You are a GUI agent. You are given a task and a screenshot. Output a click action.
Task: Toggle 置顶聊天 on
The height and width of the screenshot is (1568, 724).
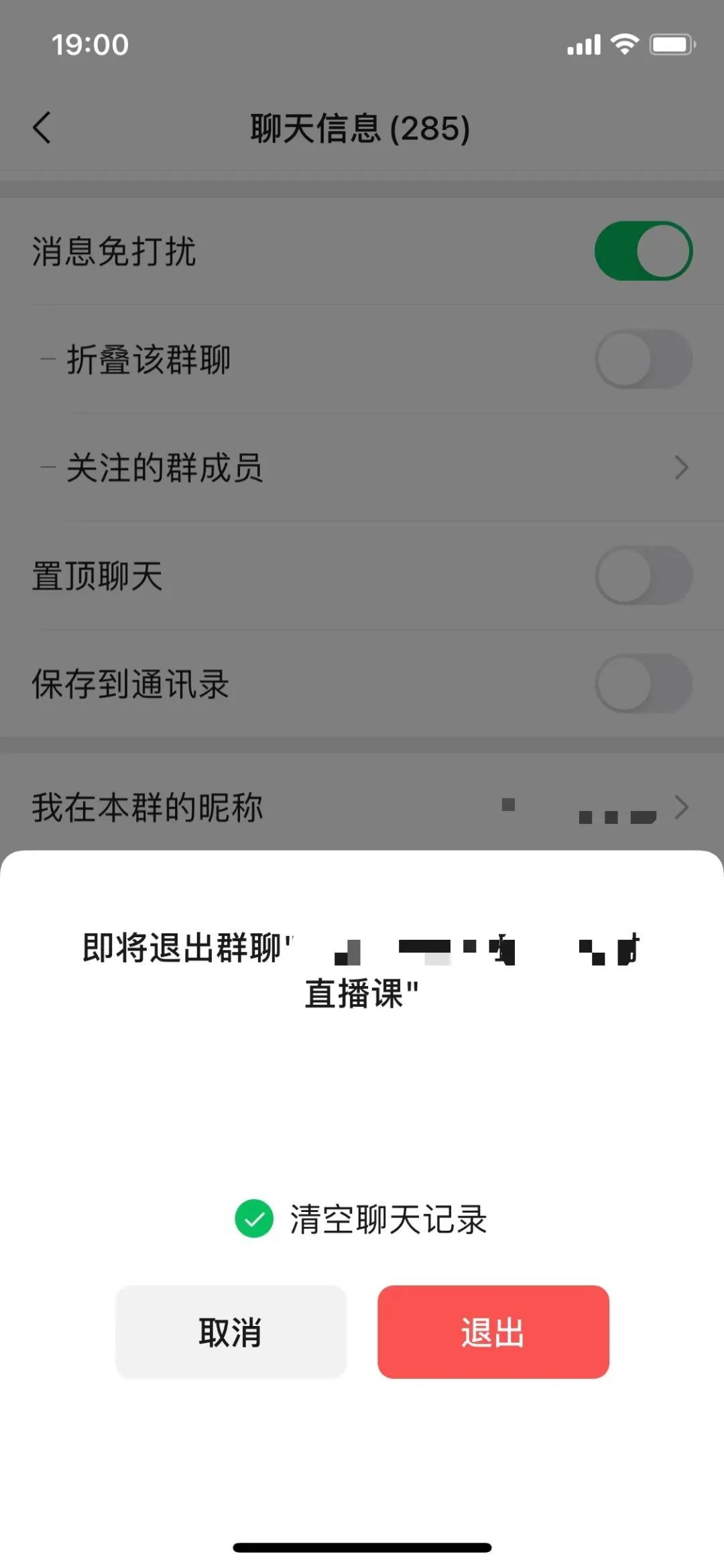[644, 575]
